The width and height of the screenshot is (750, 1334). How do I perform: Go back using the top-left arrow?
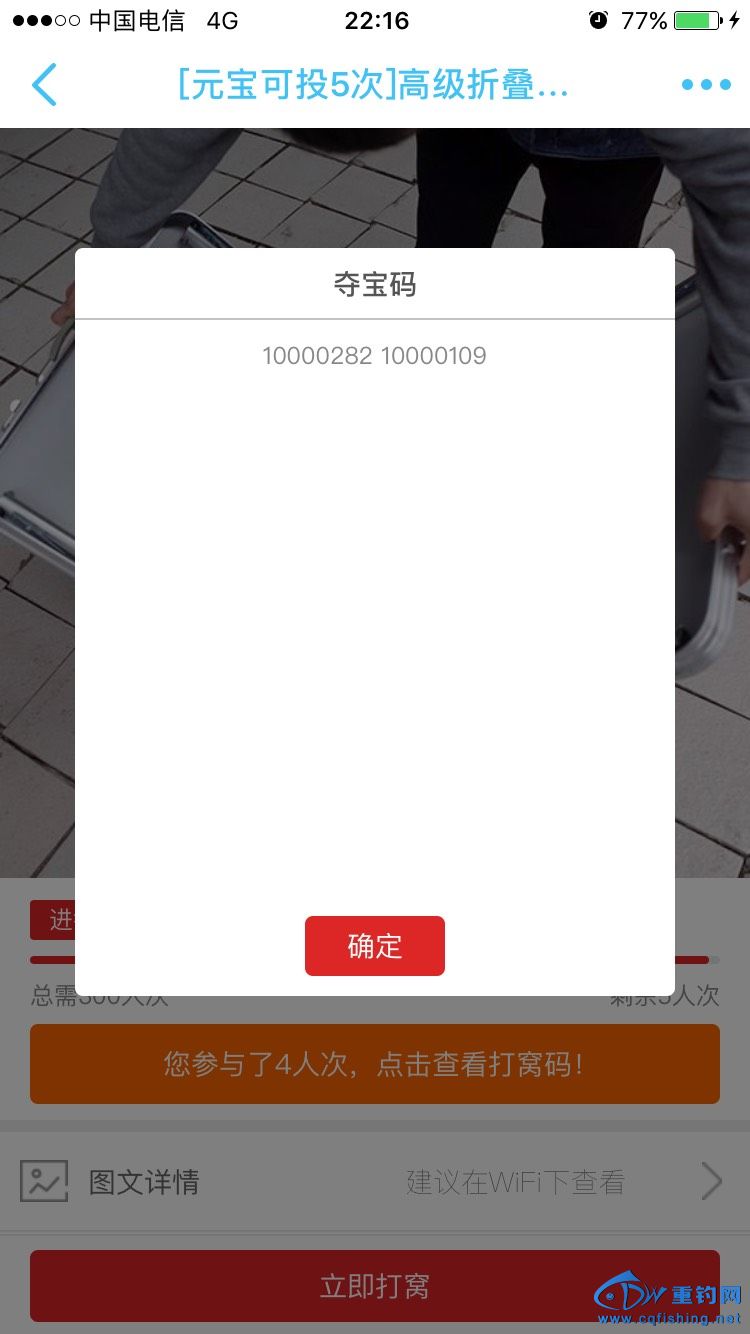coord(44,85)
